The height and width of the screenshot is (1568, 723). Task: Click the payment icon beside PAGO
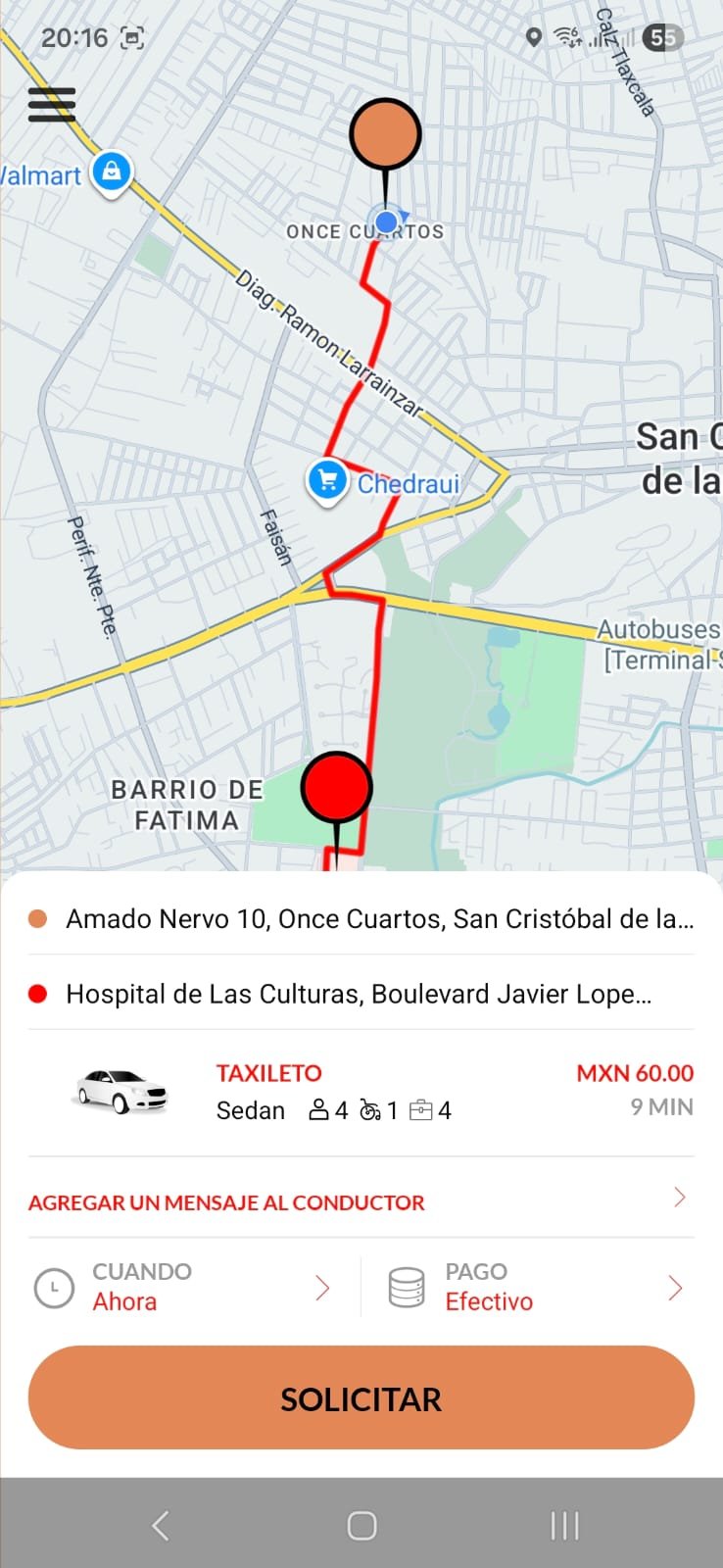click(405, 1287)
